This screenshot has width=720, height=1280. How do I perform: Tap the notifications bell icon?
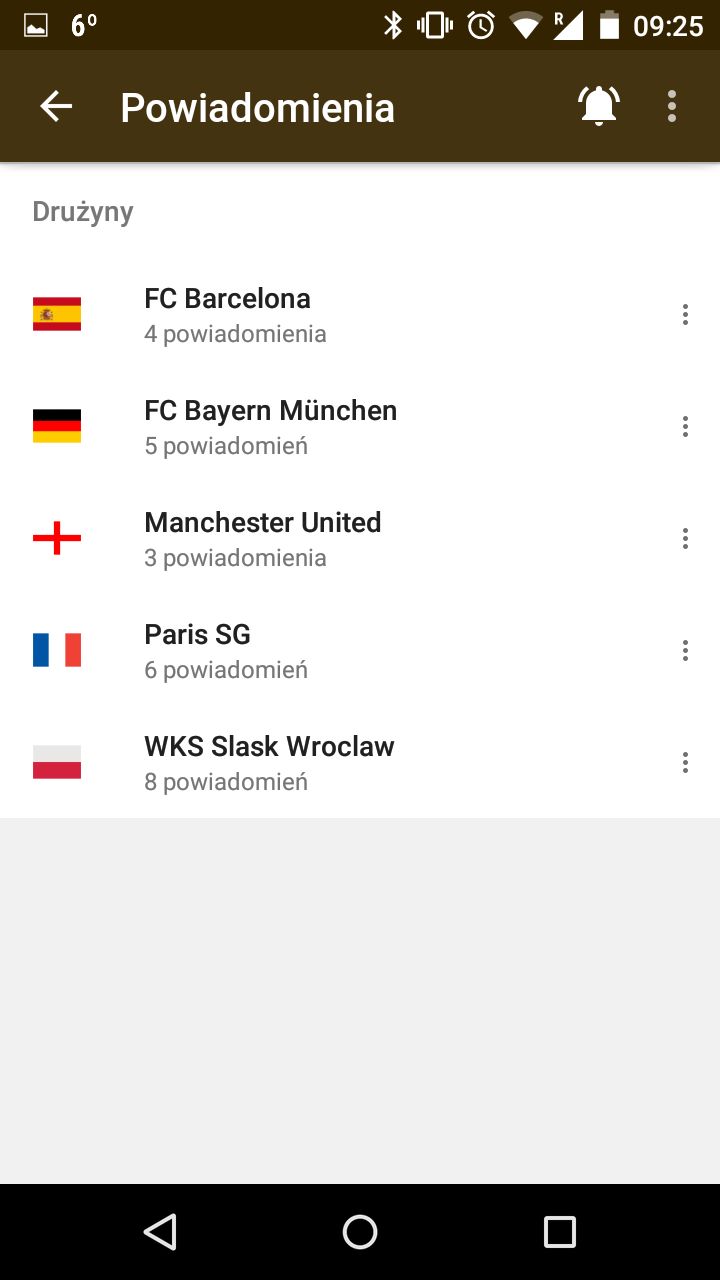599,106
